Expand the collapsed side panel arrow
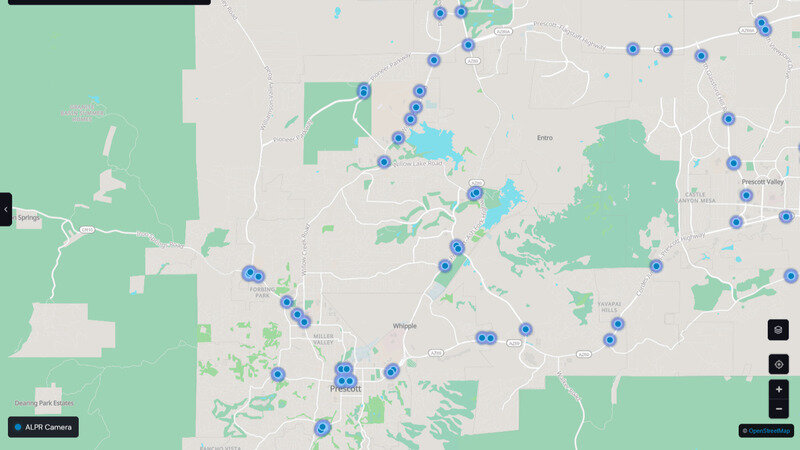 (x=6, y=209)
